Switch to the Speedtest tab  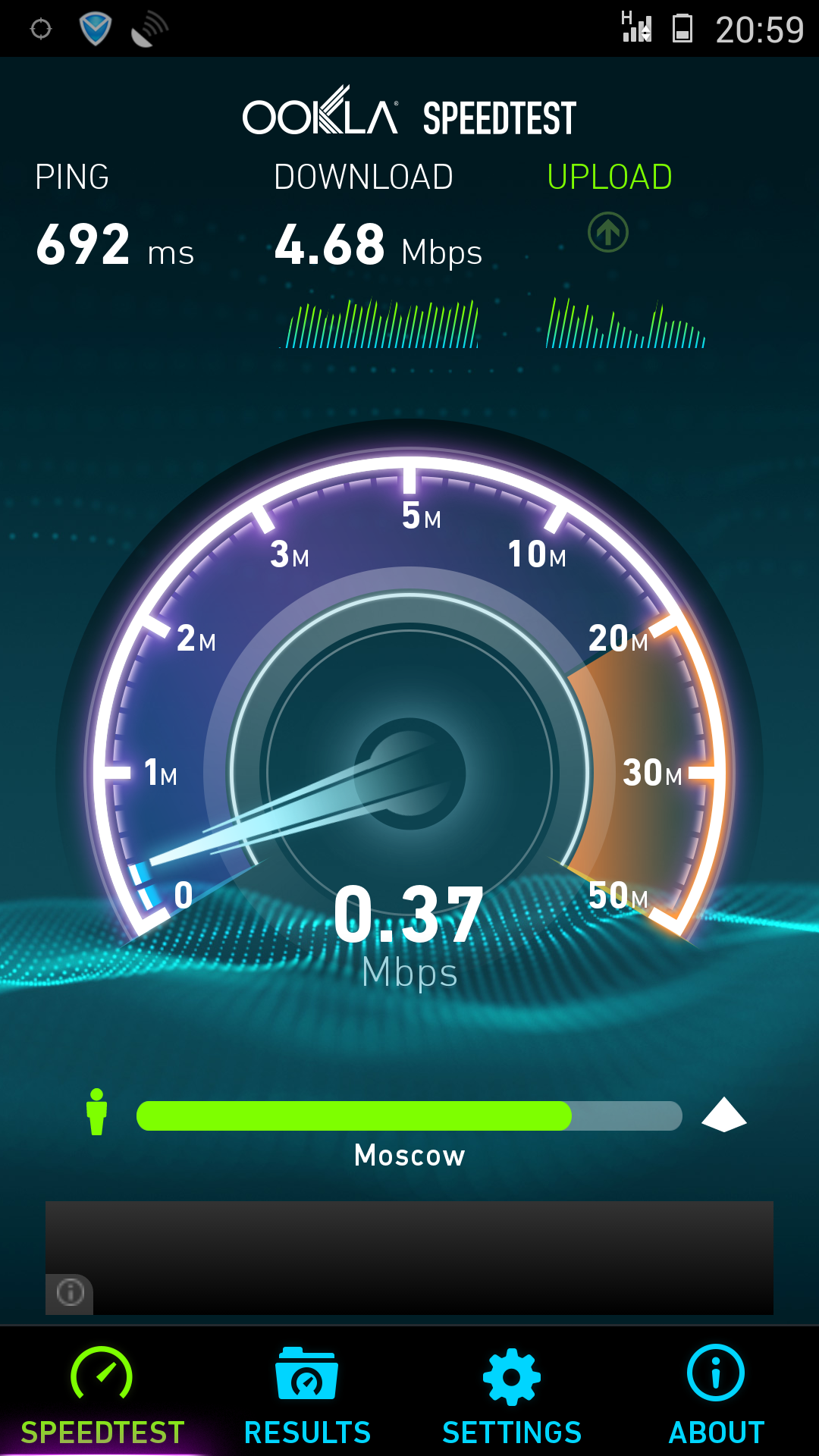pos(102,1394)
